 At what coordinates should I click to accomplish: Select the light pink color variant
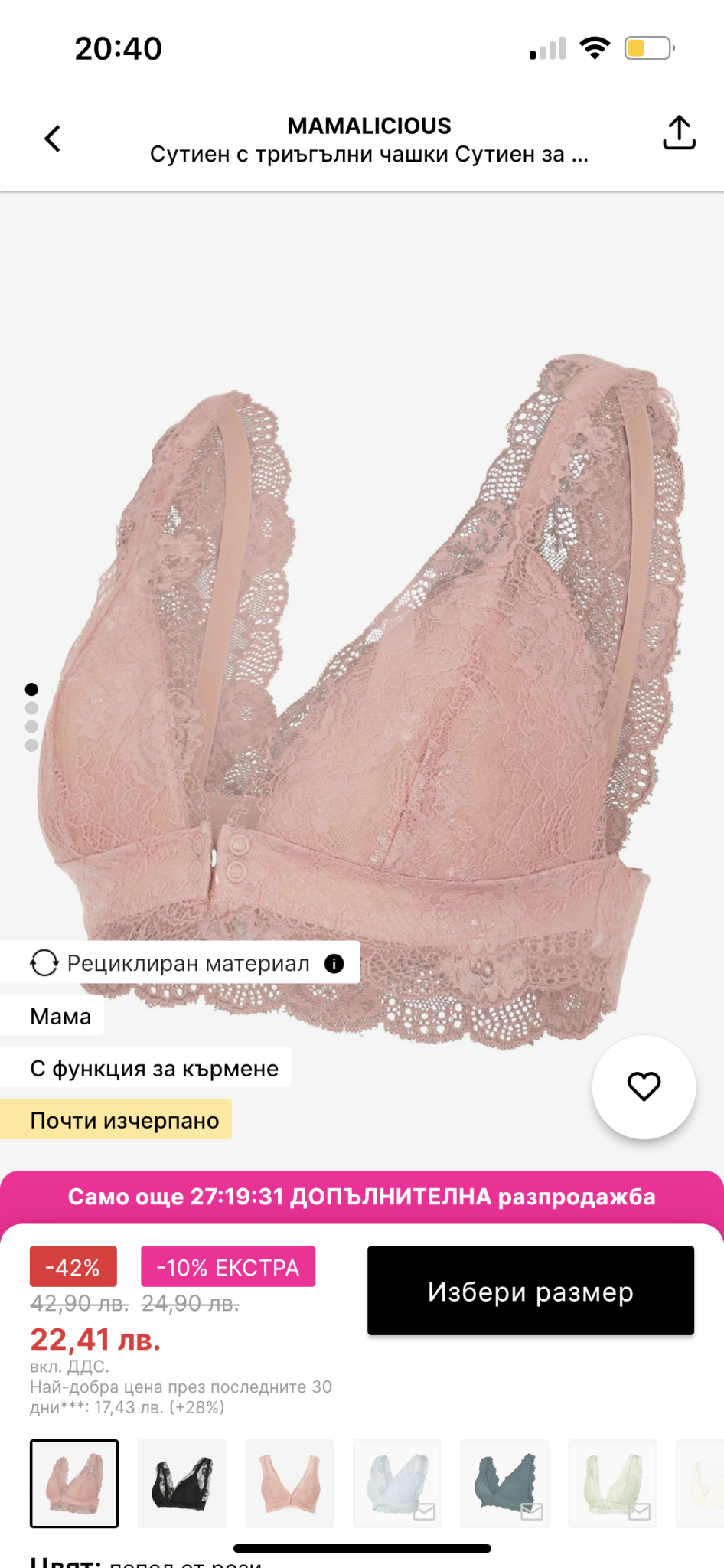coord(289,1483)
